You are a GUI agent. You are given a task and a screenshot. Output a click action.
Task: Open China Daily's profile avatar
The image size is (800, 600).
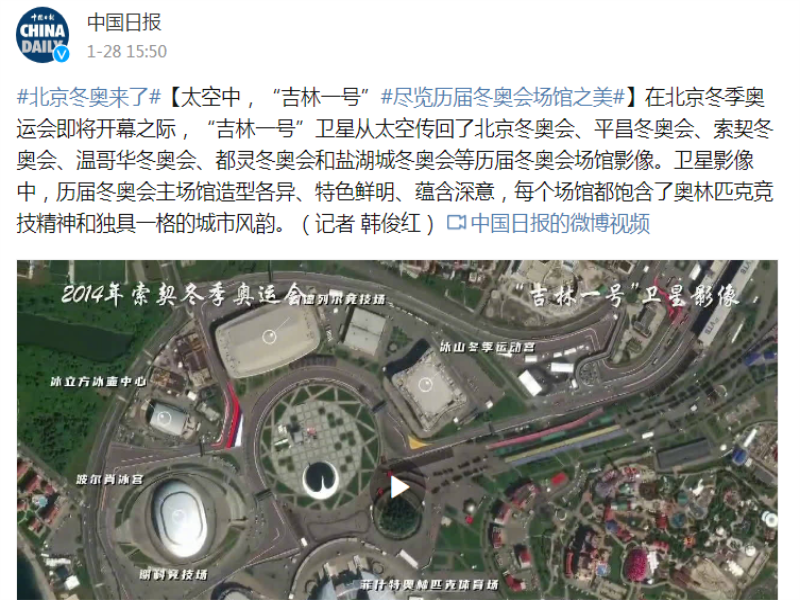tap(43, 36)
